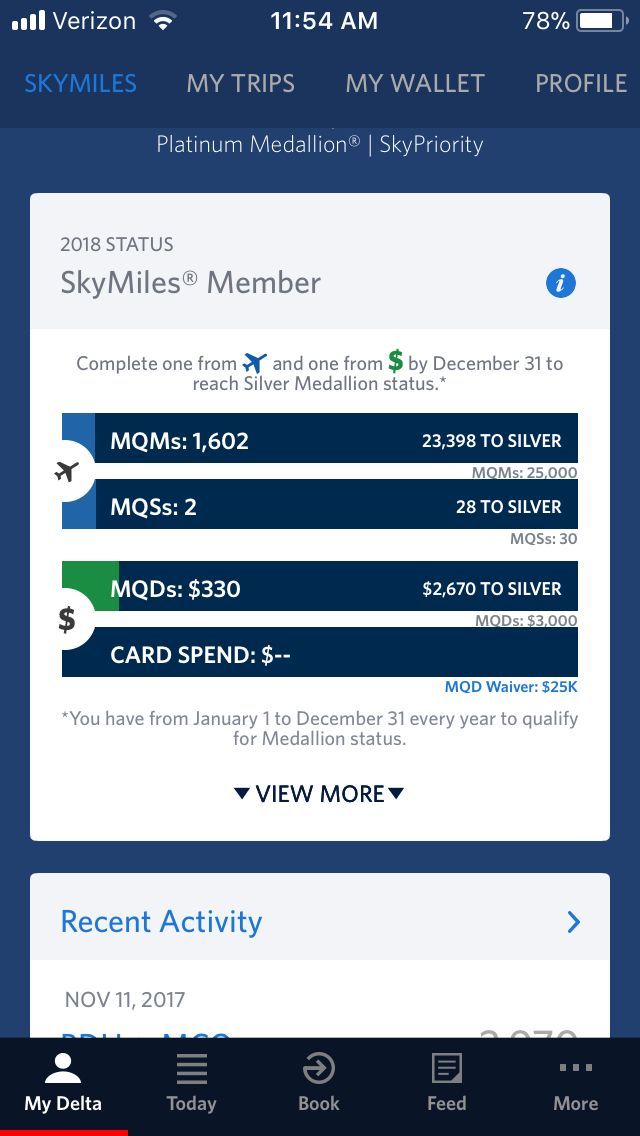
Task: Tap the info icon beside SkyMiles Member
Action: 561,283
